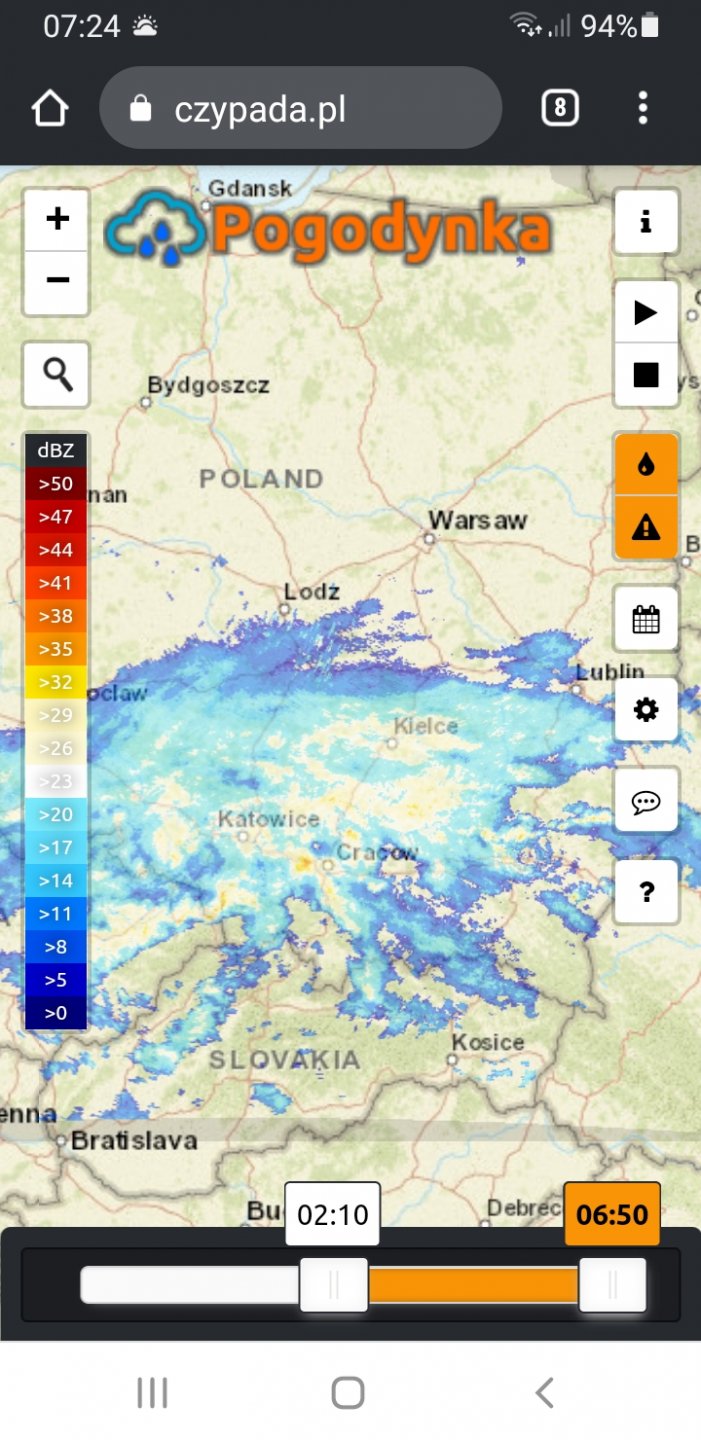Open the help question mark
The height and width of the screenshot is (1440, 701).
tap(646, 892)
